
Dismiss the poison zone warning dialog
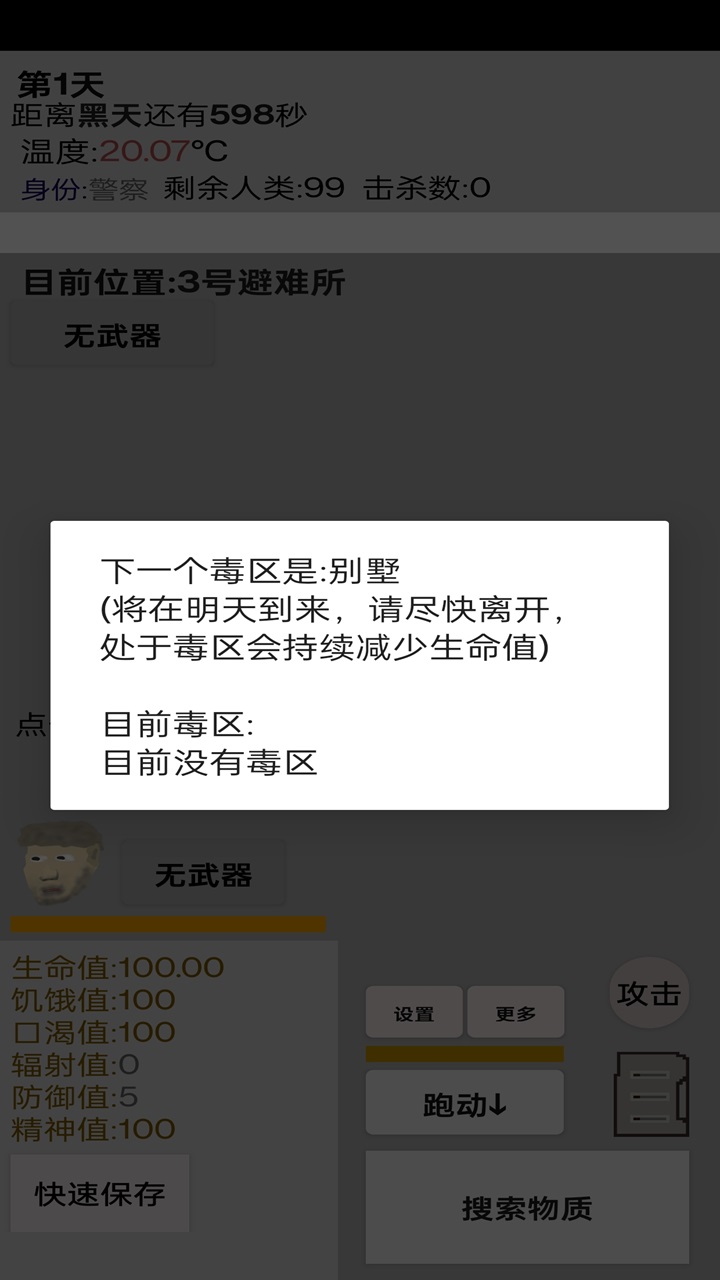tap(360, 665)
